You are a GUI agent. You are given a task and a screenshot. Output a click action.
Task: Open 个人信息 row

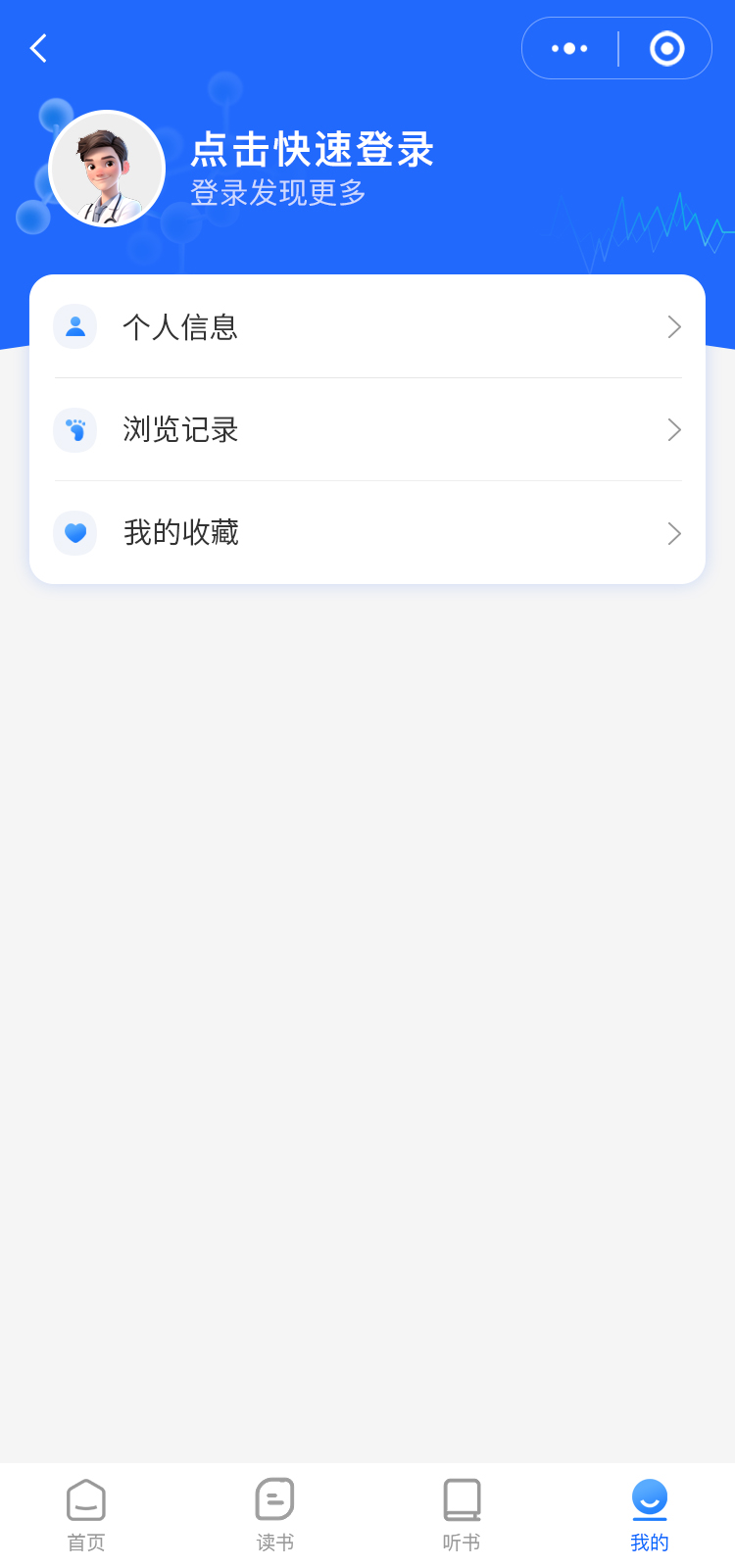coord(367,326)
